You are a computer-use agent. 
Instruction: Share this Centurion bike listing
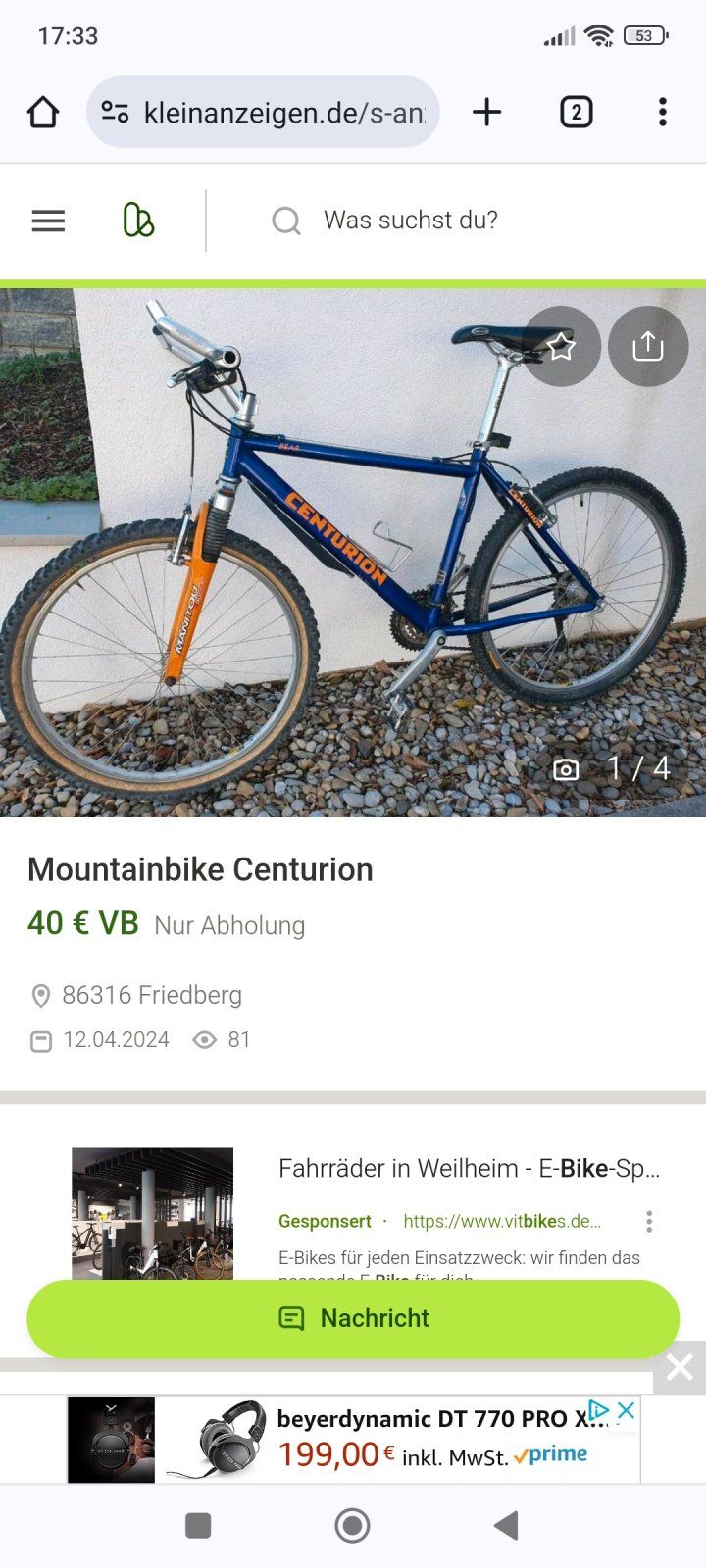click(647, 346)
